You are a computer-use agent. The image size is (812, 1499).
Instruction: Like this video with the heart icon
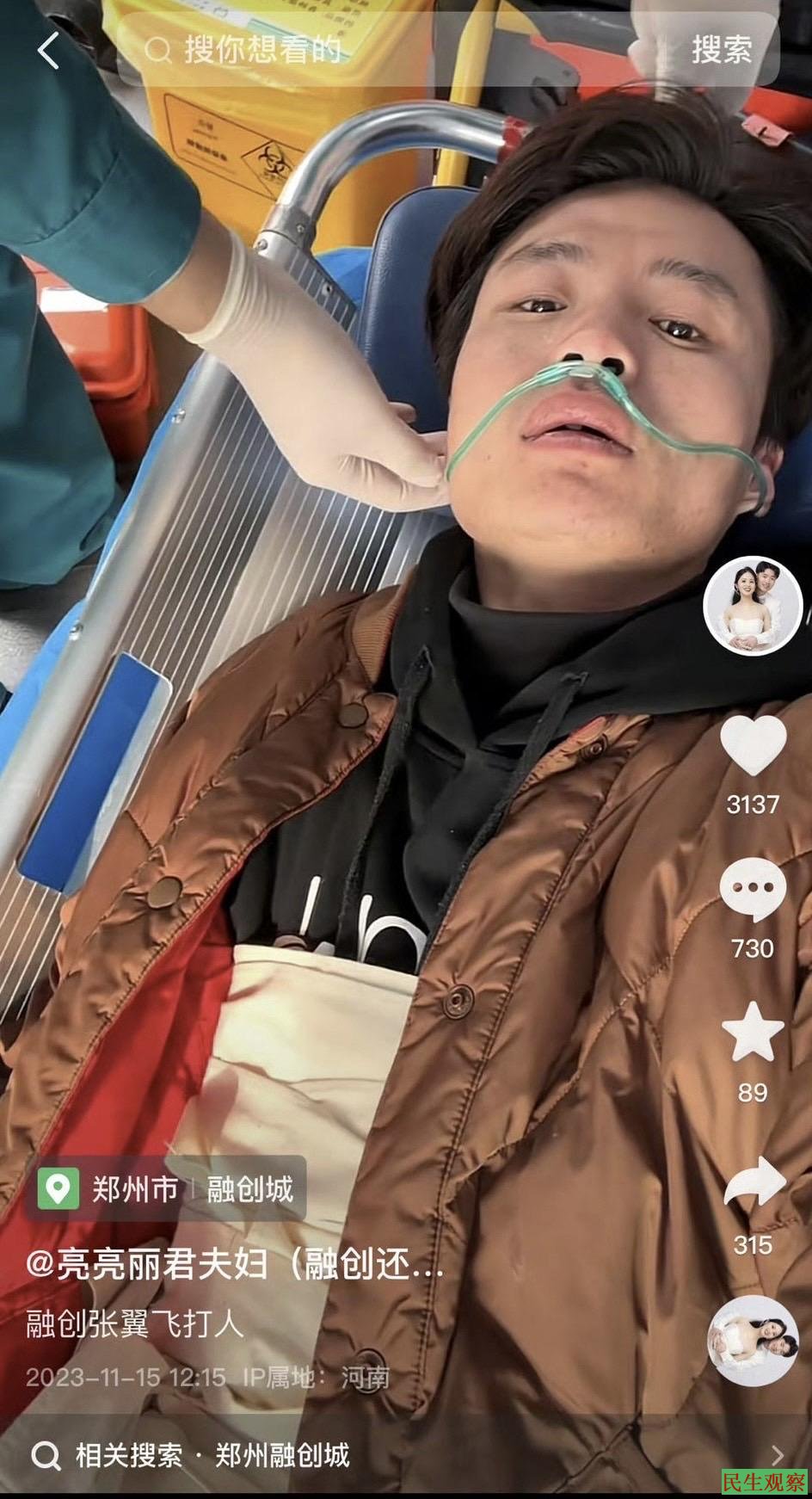(753, 745)
